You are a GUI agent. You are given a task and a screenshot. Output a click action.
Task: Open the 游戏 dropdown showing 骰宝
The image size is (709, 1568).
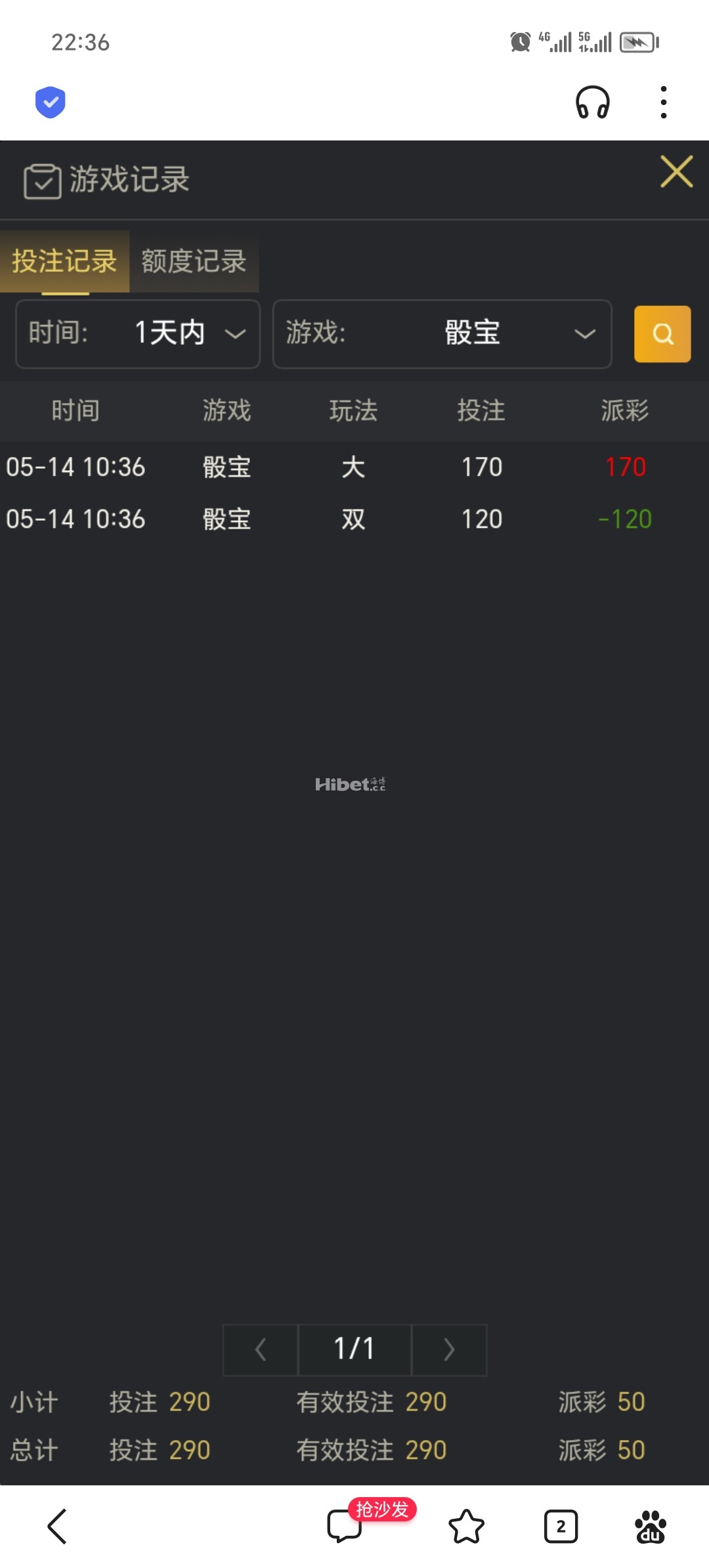pyautogui.click(x=442, y=334)
